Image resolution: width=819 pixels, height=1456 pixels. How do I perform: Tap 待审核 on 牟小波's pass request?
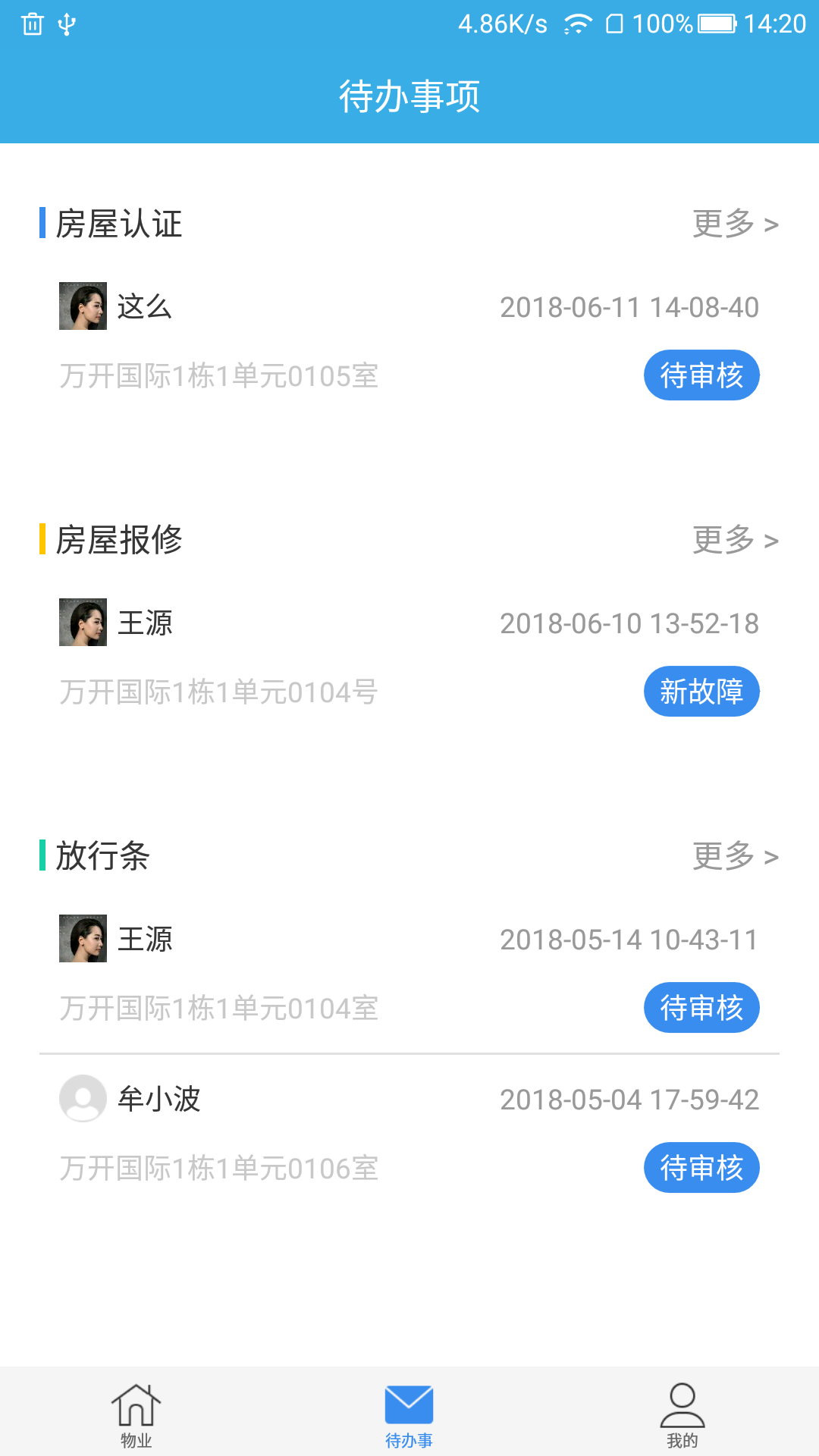701,1168
